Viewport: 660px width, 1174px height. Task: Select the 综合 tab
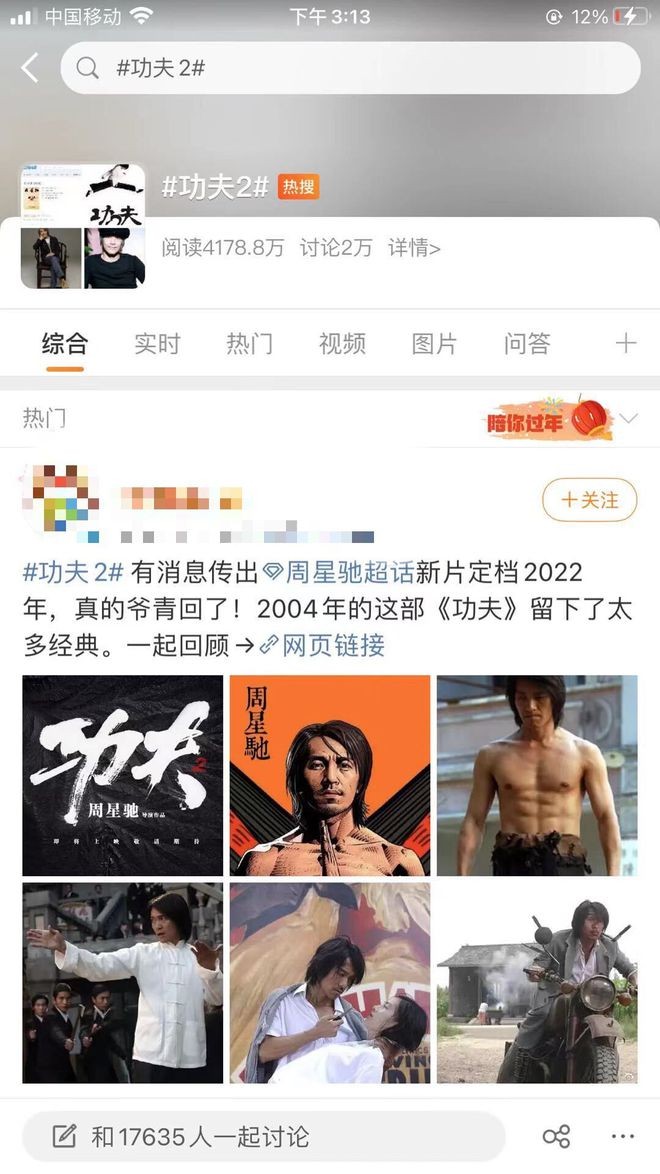65,344
